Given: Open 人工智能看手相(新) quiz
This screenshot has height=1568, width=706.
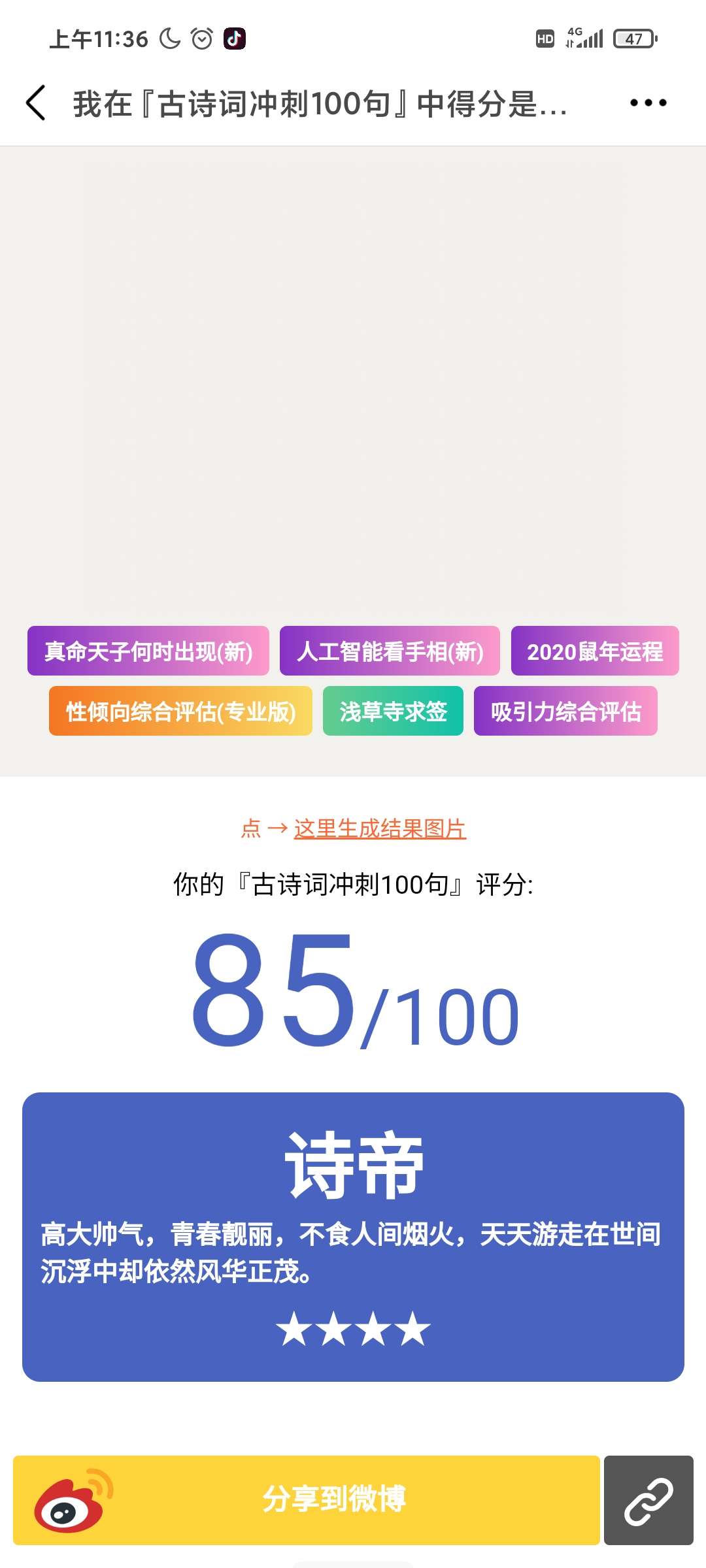Looking at the screenshot, I should [390, 651].
